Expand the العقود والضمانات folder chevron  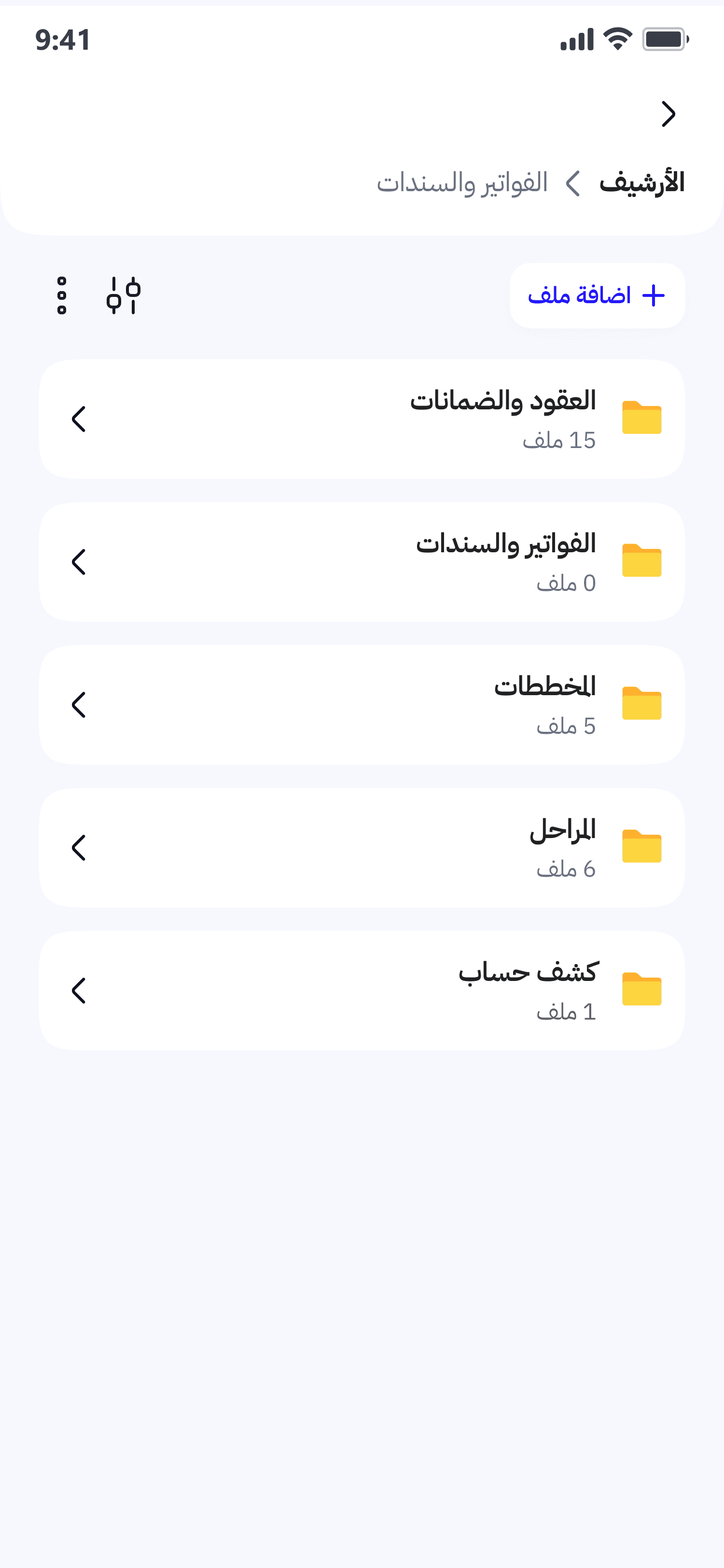click(79, 419)
